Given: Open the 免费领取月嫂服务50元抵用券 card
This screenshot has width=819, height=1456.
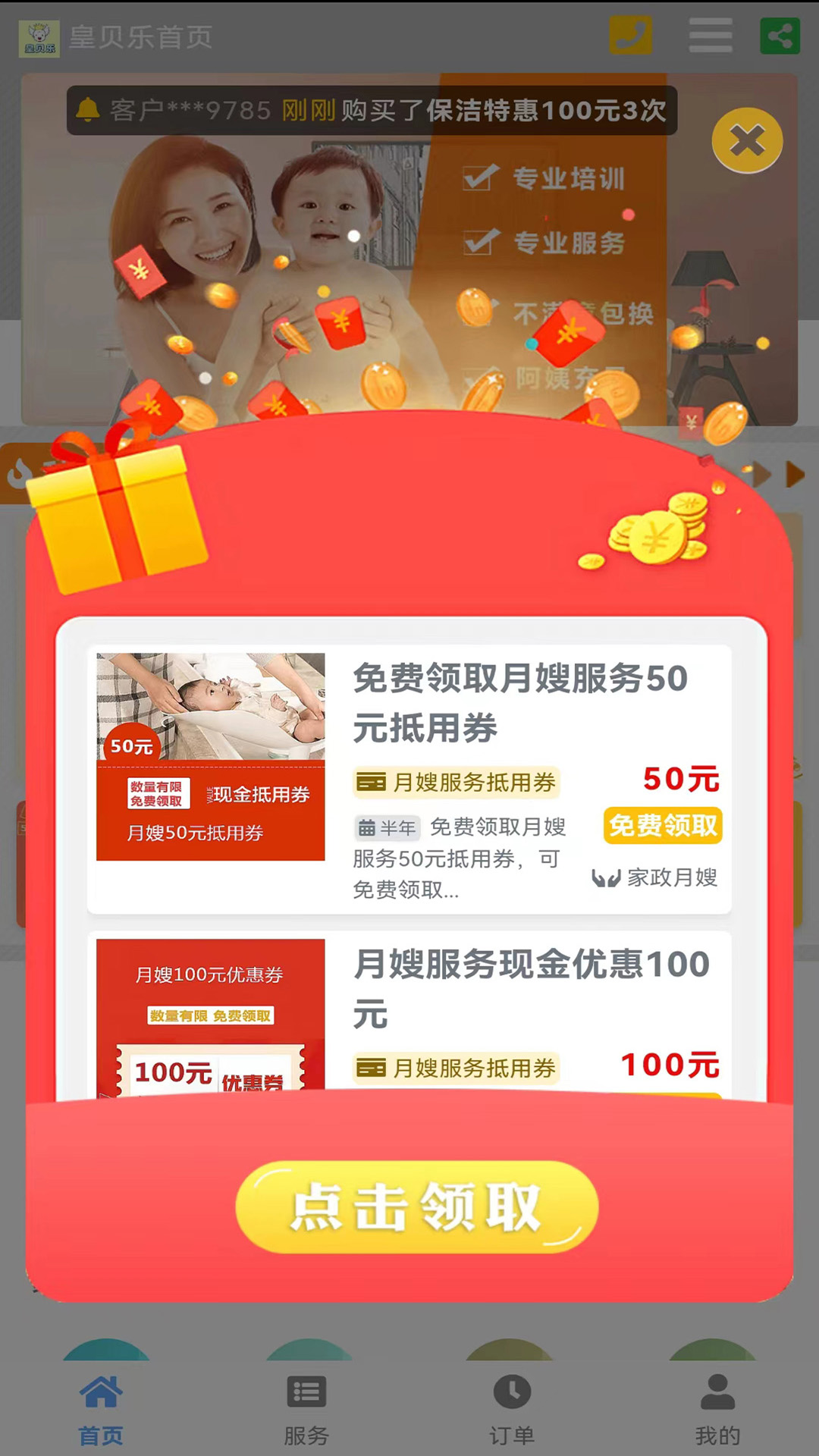Looking at the screenshot, I should coord(519,701).
